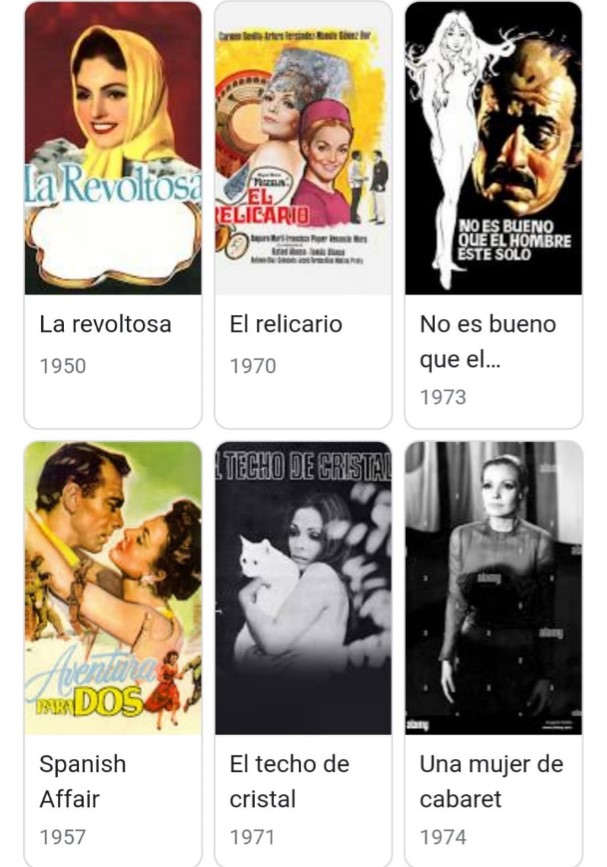Tap the El techo de cristal card
607x867 pixels.
coord(303,654)
